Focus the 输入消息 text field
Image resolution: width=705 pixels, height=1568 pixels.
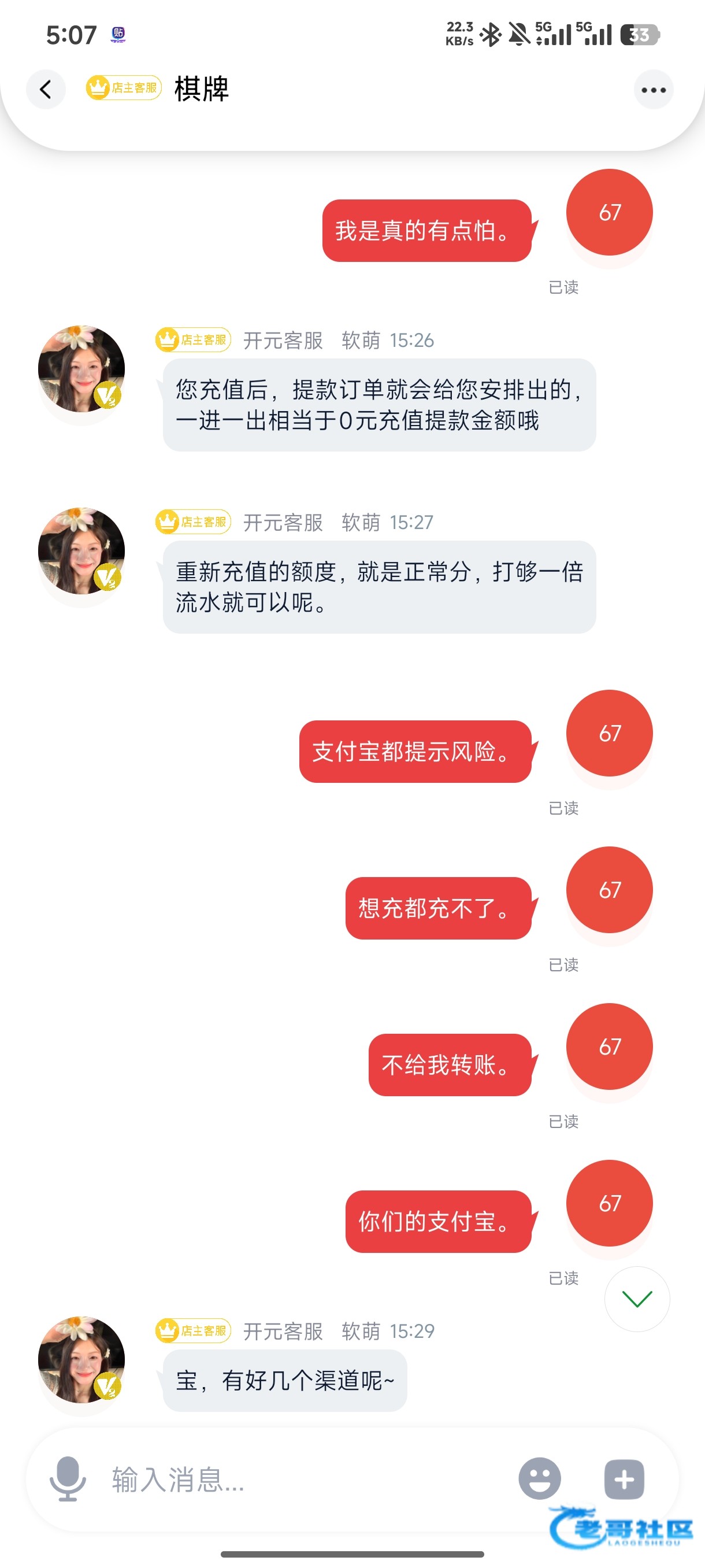click(304, 1479)
